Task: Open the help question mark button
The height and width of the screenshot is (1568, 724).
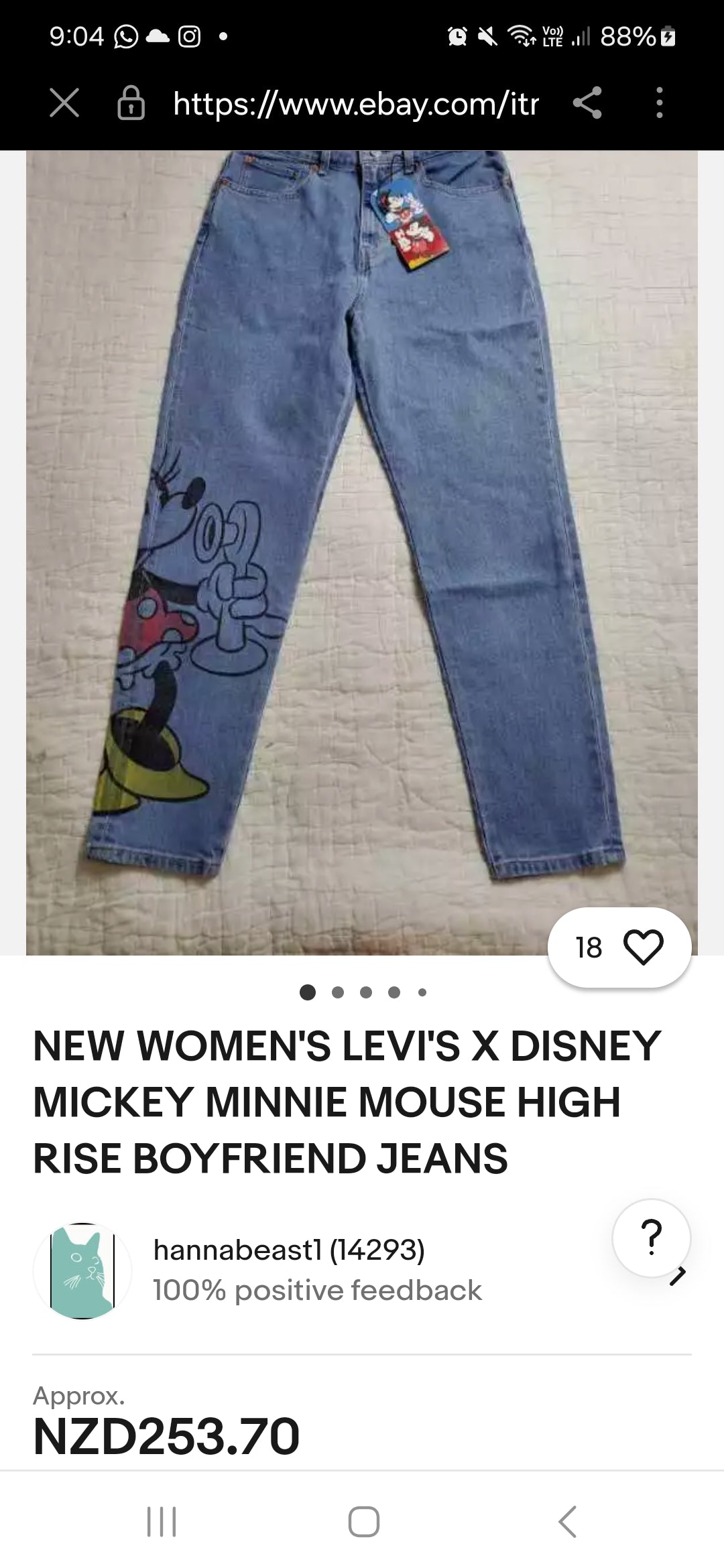Action: pos(651,1237)
